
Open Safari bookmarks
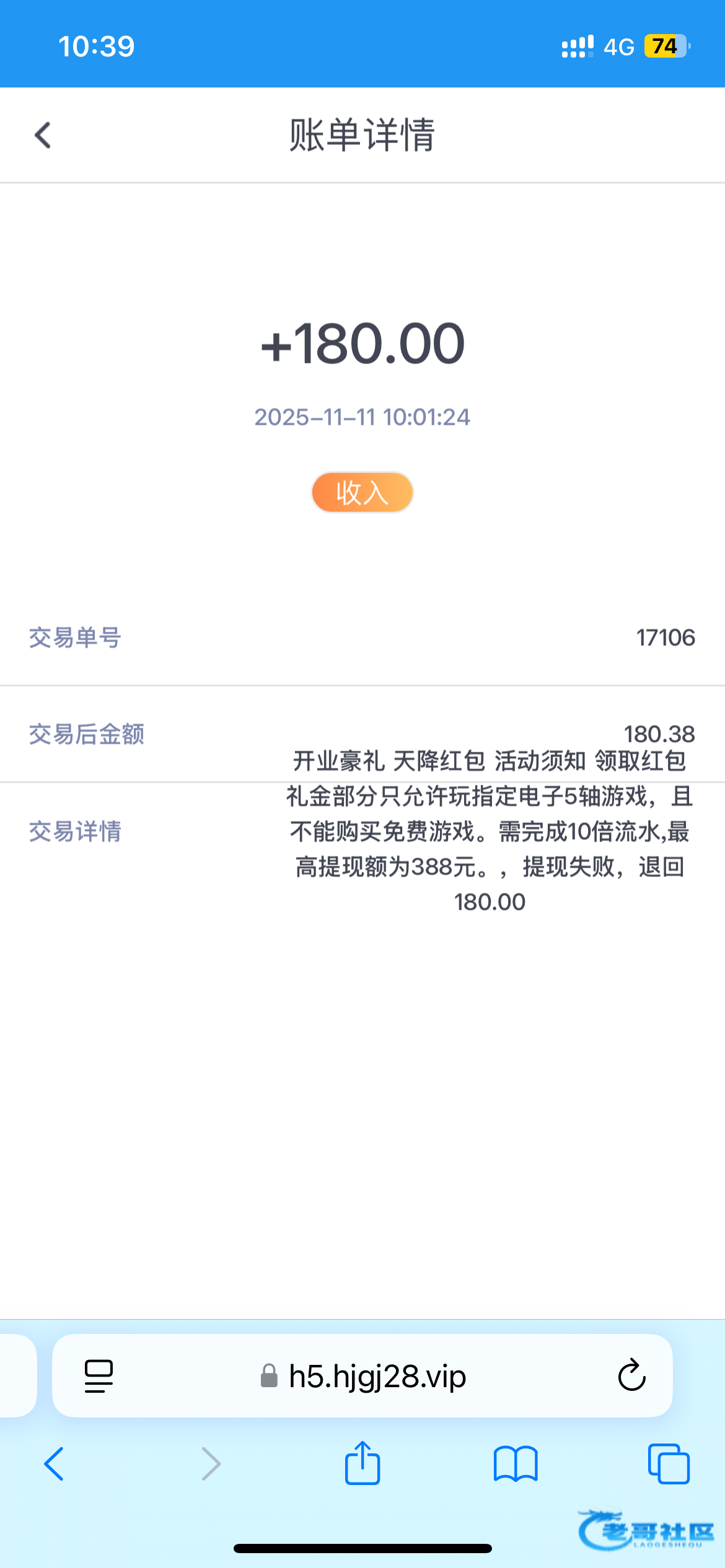pos(516,1464)
